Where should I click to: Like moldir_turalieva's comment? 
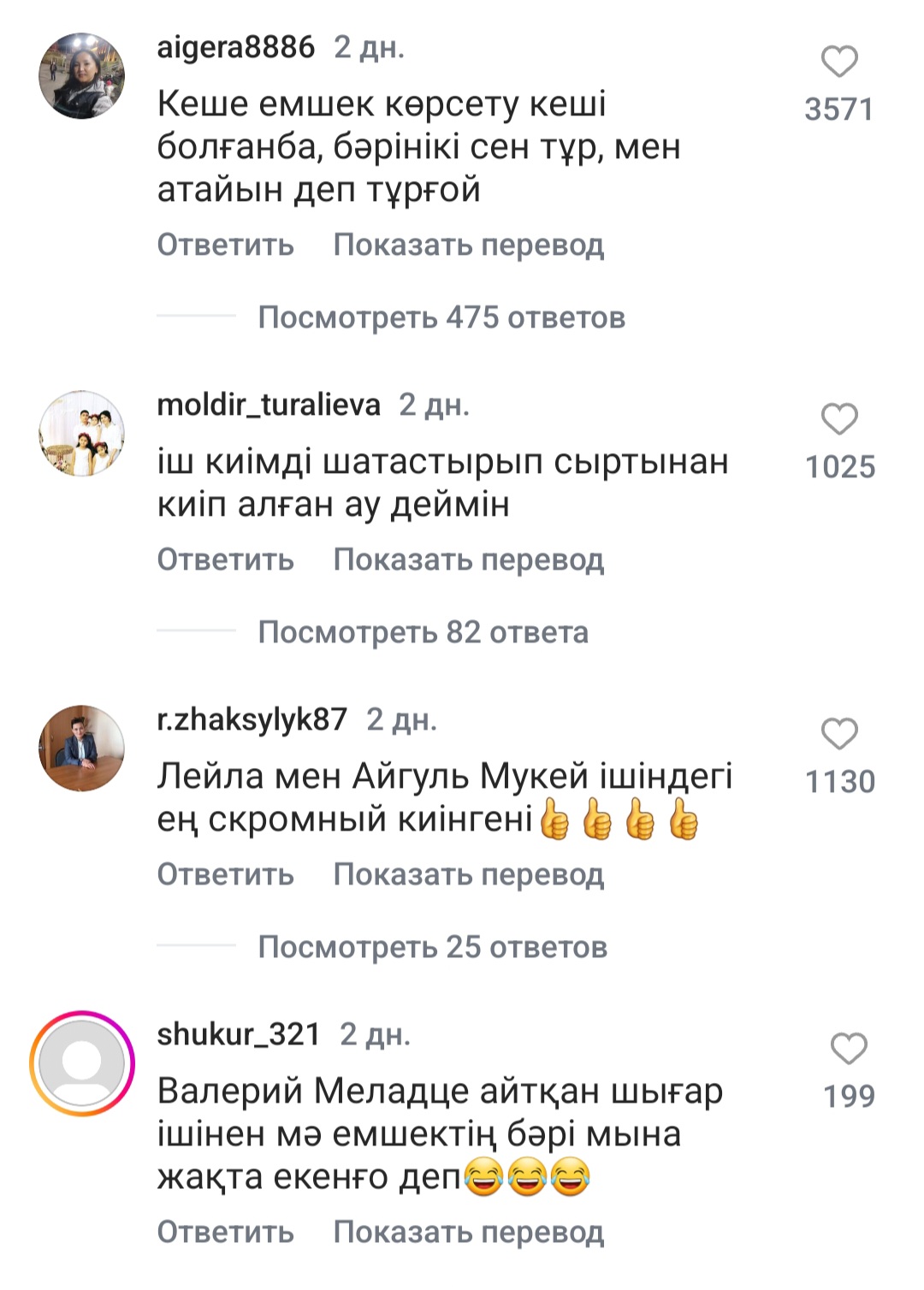838,419
